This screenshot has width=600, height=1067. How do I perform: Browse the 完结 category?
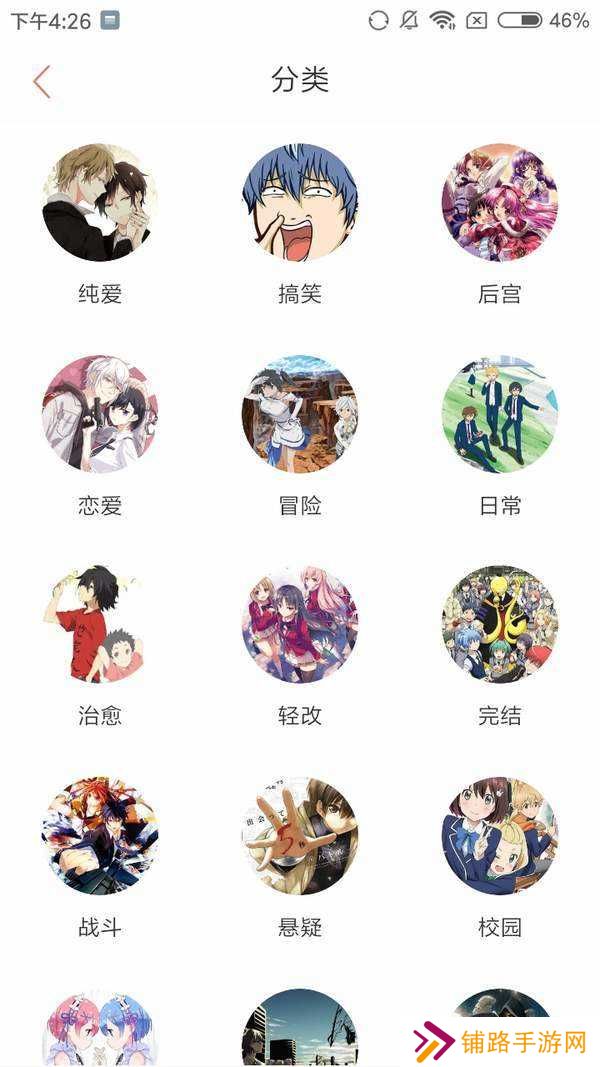pos(500,625)
